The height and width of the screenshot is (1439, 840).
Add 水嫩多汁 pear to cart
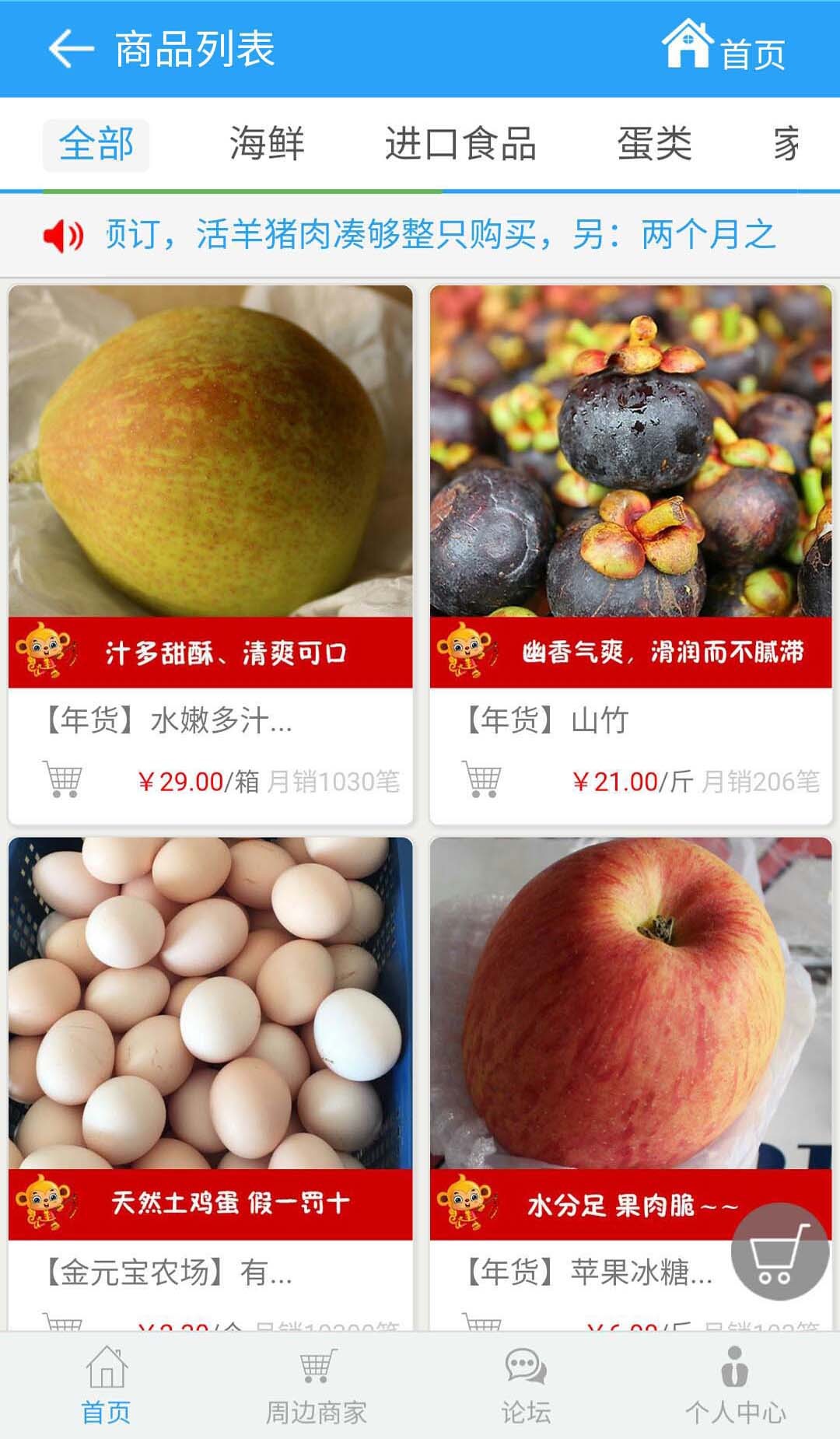click(63, 779)
